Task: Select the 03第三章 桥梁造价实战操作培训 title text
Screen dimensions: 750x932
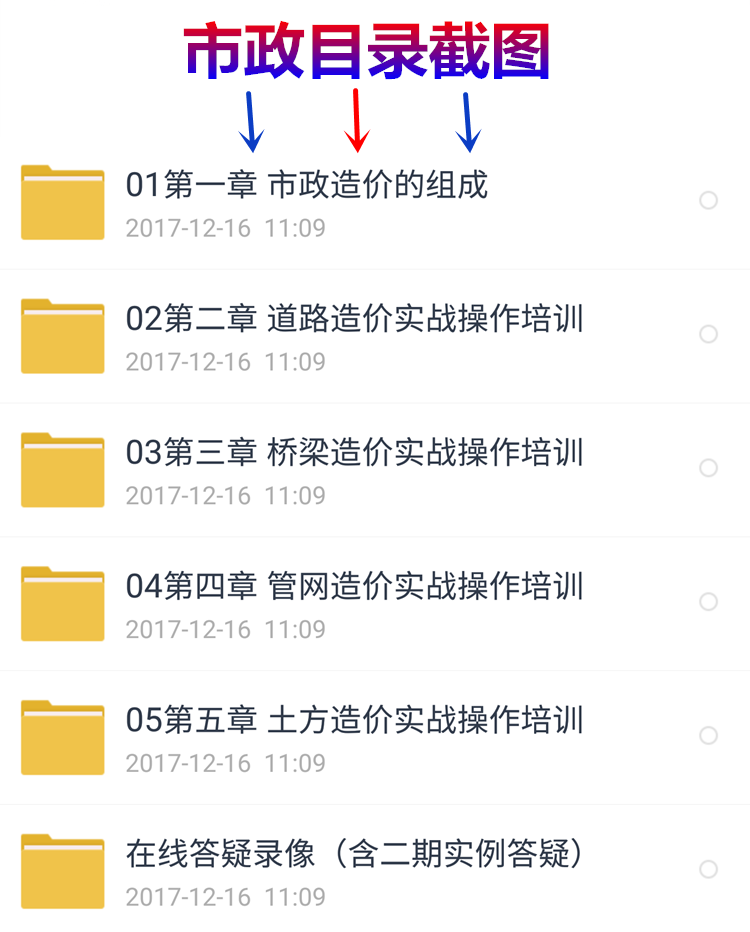Action: pos(355,452)
